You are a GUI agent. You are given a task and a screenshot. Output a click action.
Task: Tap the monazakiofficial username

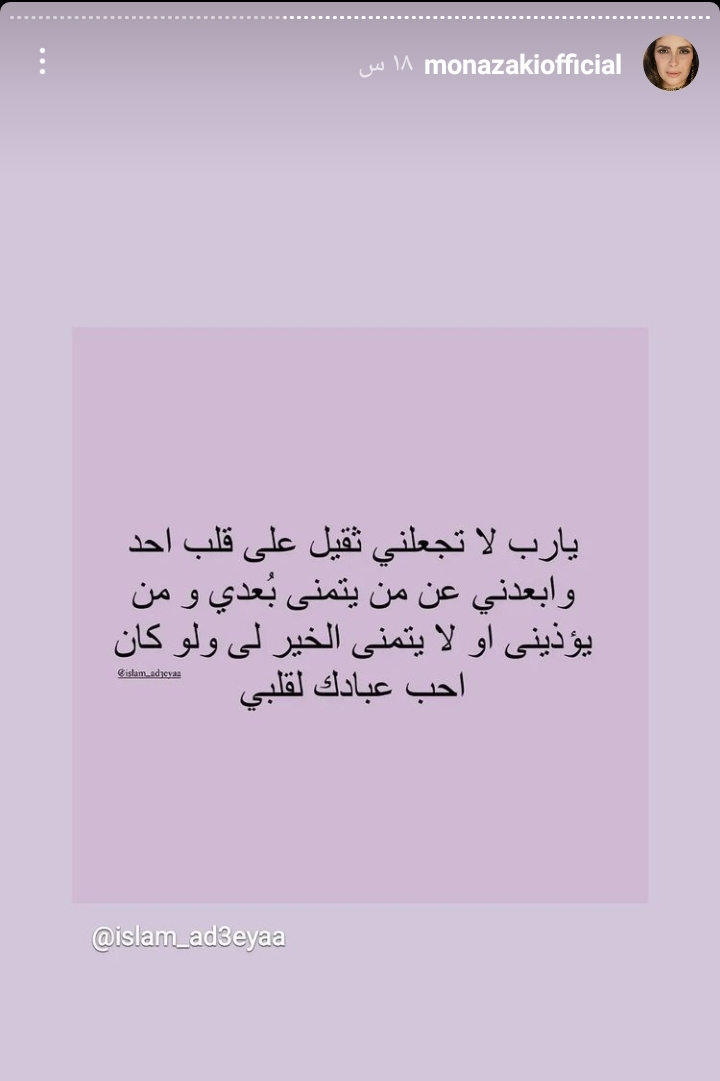tap(522, 66)
